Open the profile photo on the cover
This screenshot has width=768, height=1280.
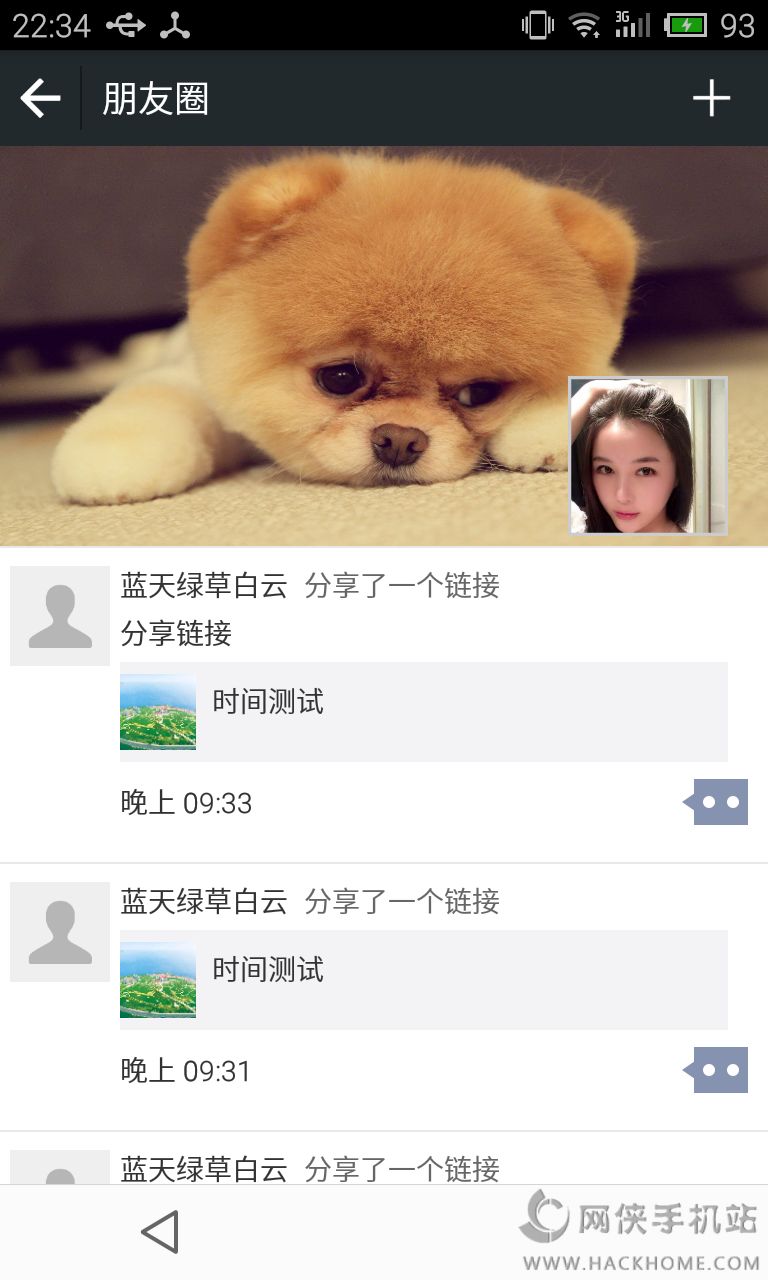(x=648, y=456)
